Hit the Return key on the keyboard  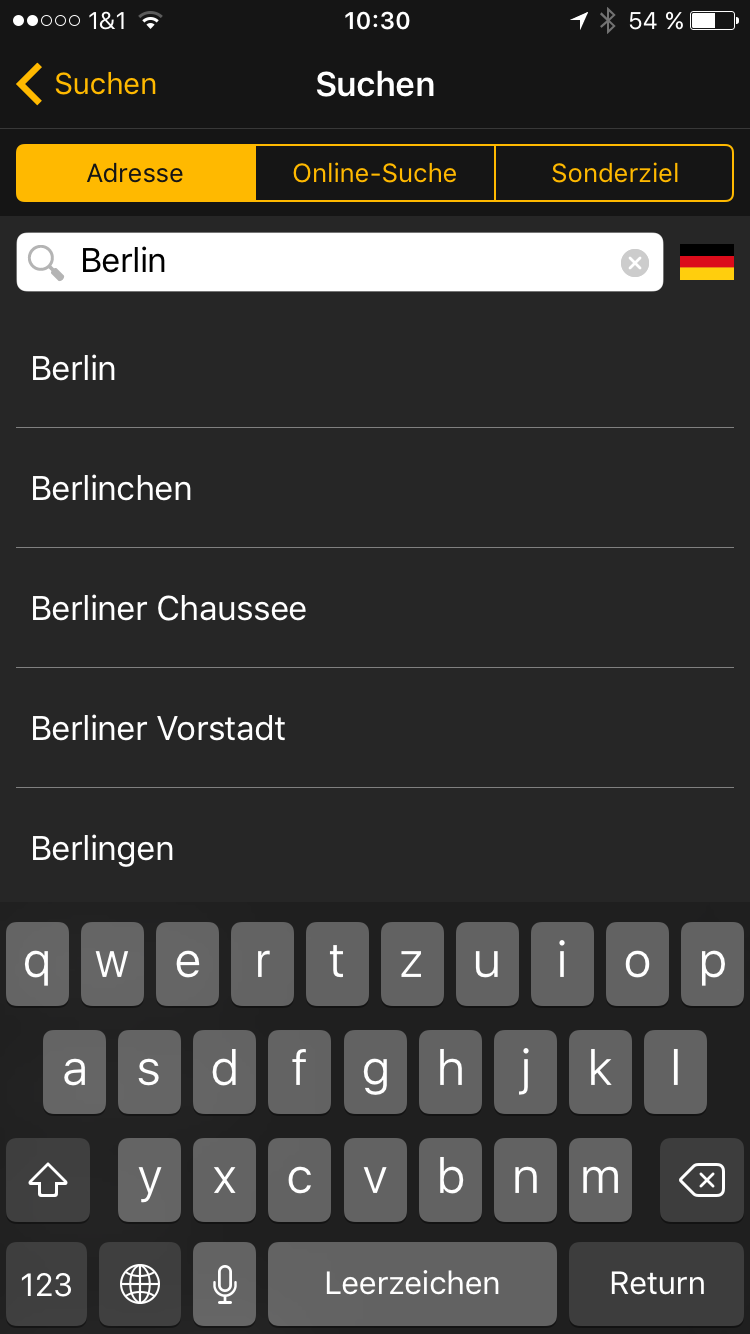tap(657, 1283)
